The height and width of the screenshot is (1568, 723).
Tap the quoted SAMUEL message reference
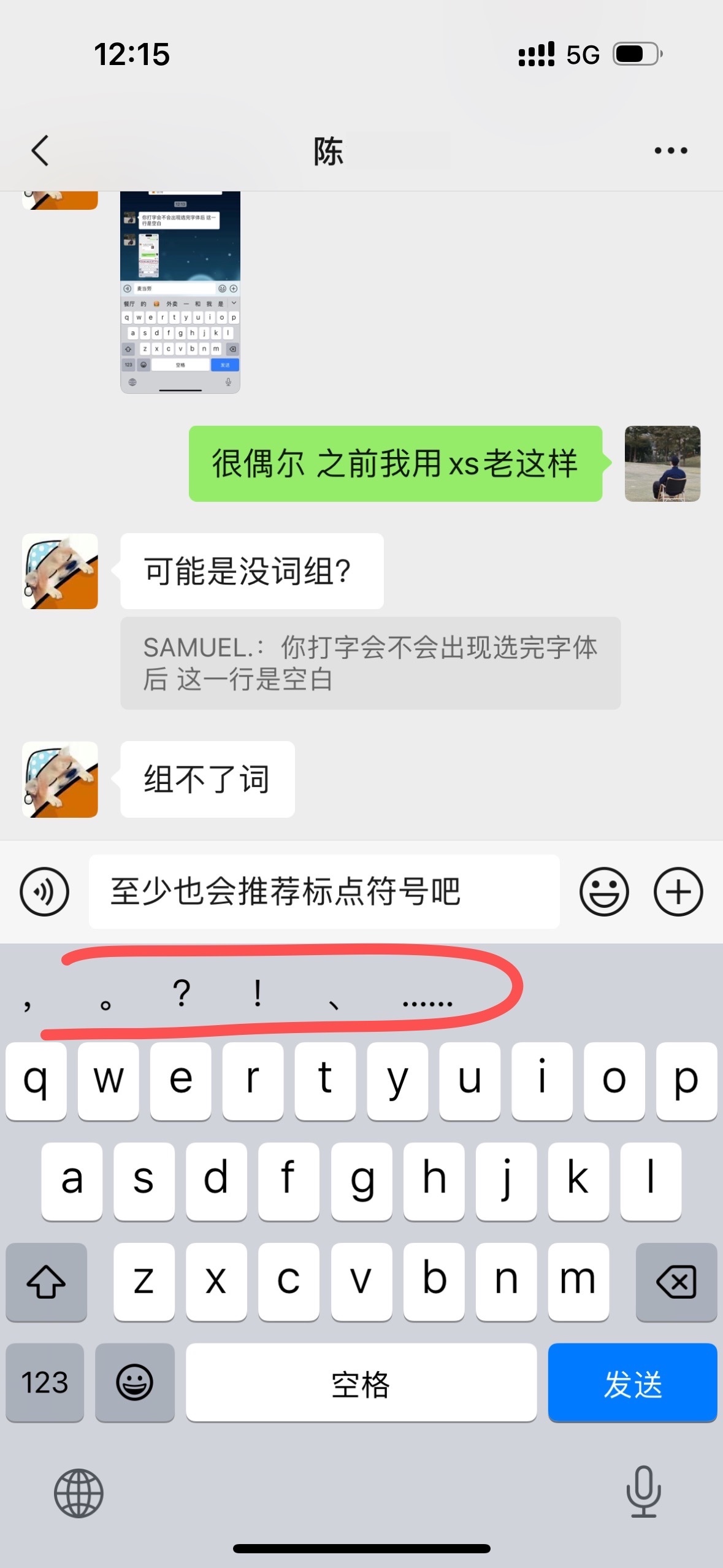(370, 663)
